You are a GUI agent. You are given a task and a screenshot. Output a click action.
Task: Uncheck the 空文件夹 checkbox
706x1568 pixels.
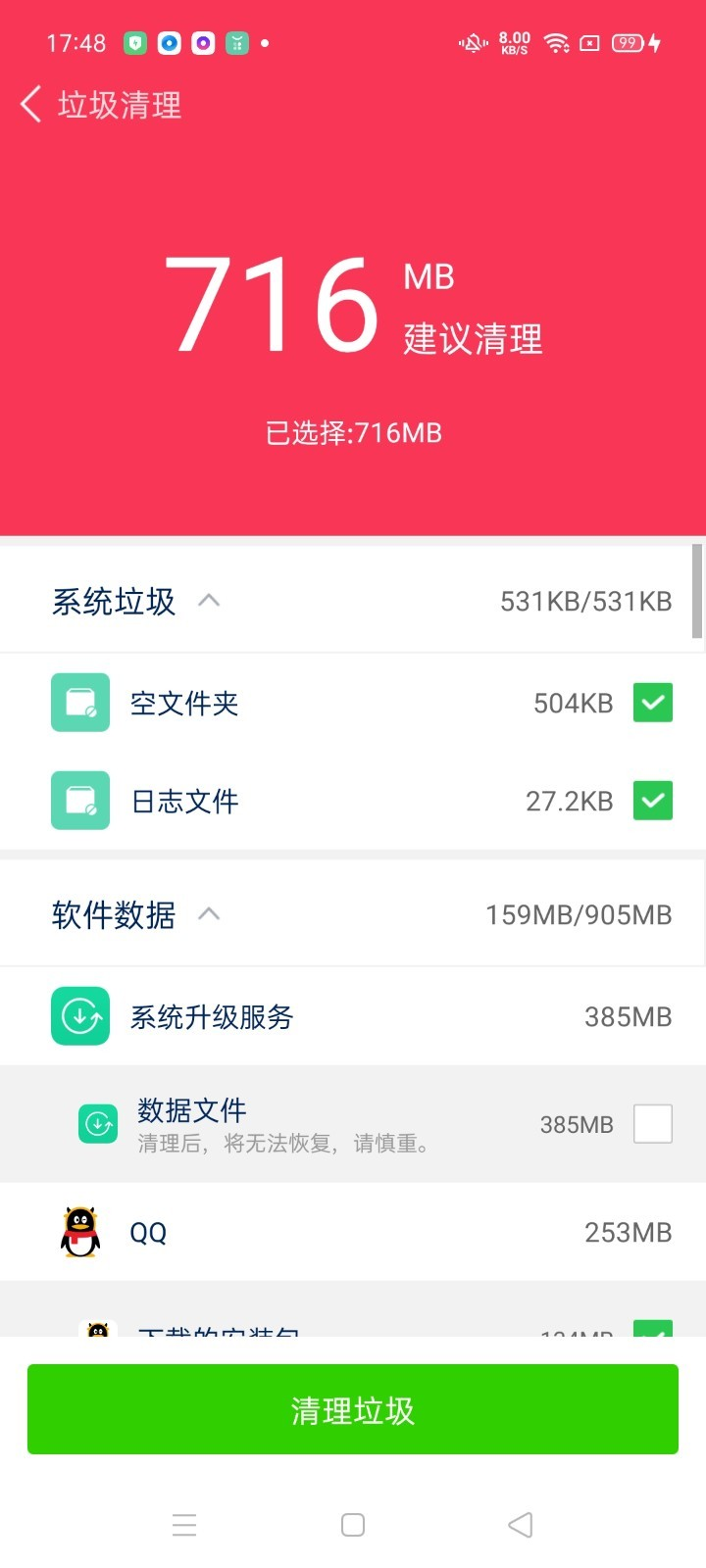[652, 703]
